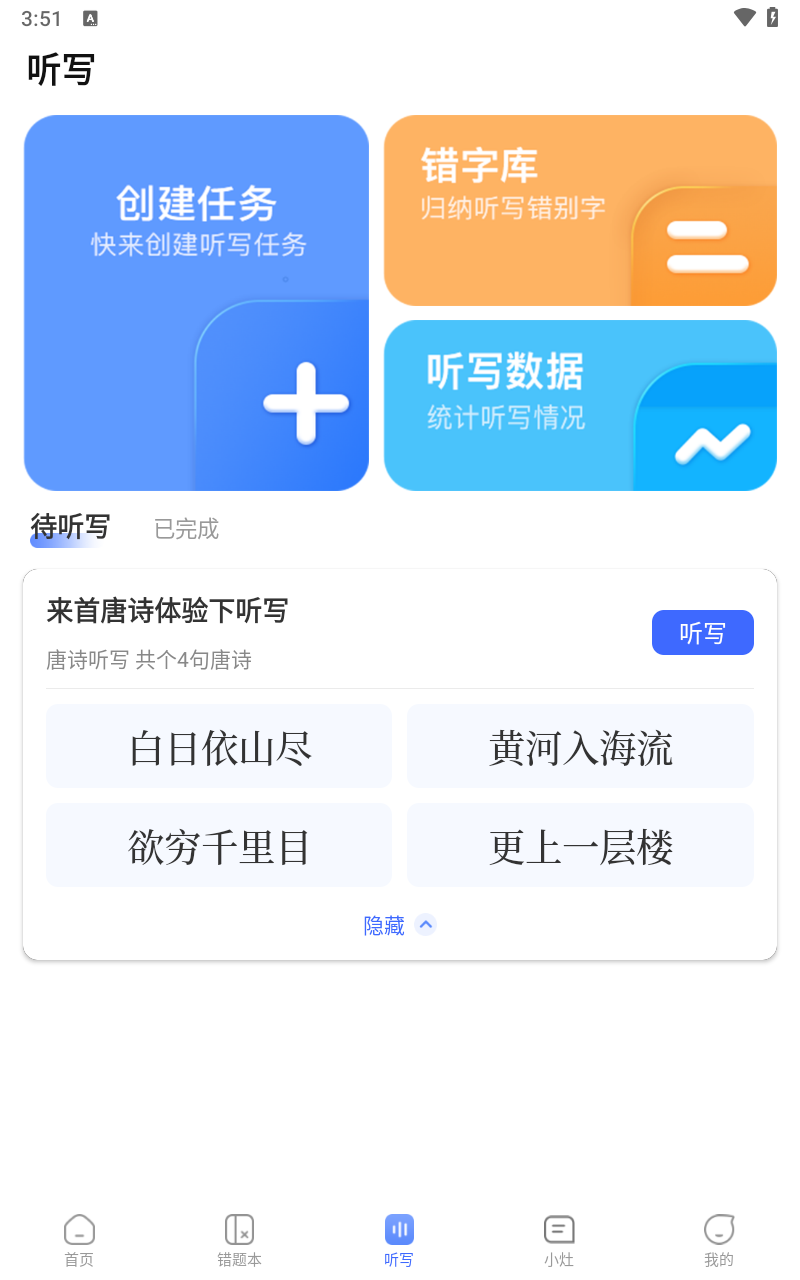This screenshot has width=800, height=1280.
Task: Open the 小灶 section icon
Action: (559, 1237)
